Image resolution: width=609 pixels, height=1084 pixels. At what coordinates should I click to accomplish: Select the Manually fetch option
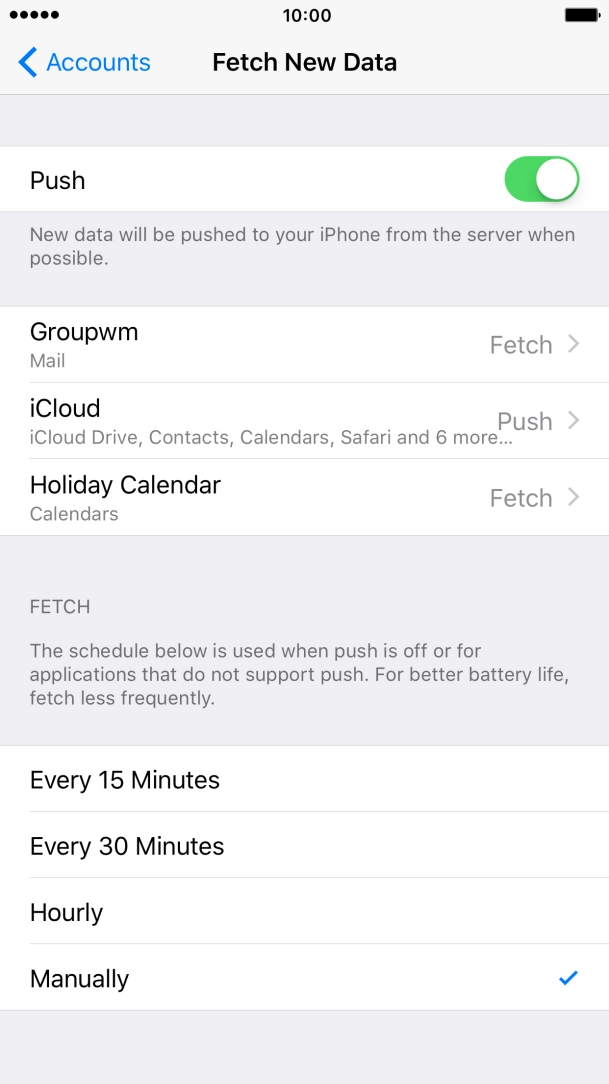304,978
